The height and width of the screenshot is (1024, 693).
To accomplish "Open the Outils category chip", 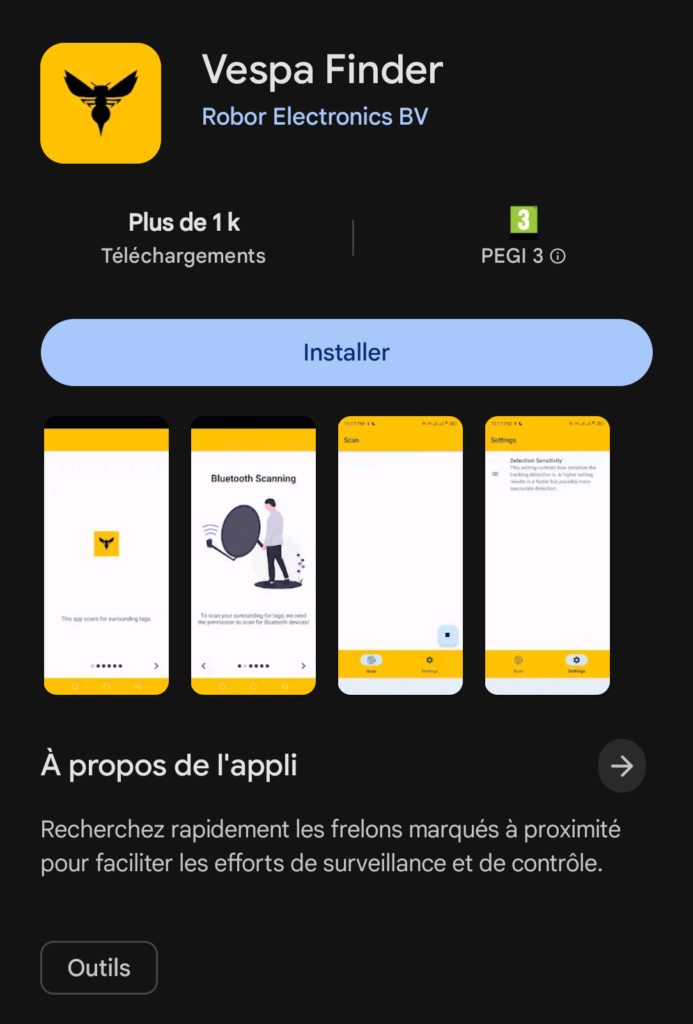I will click(99, 967).
